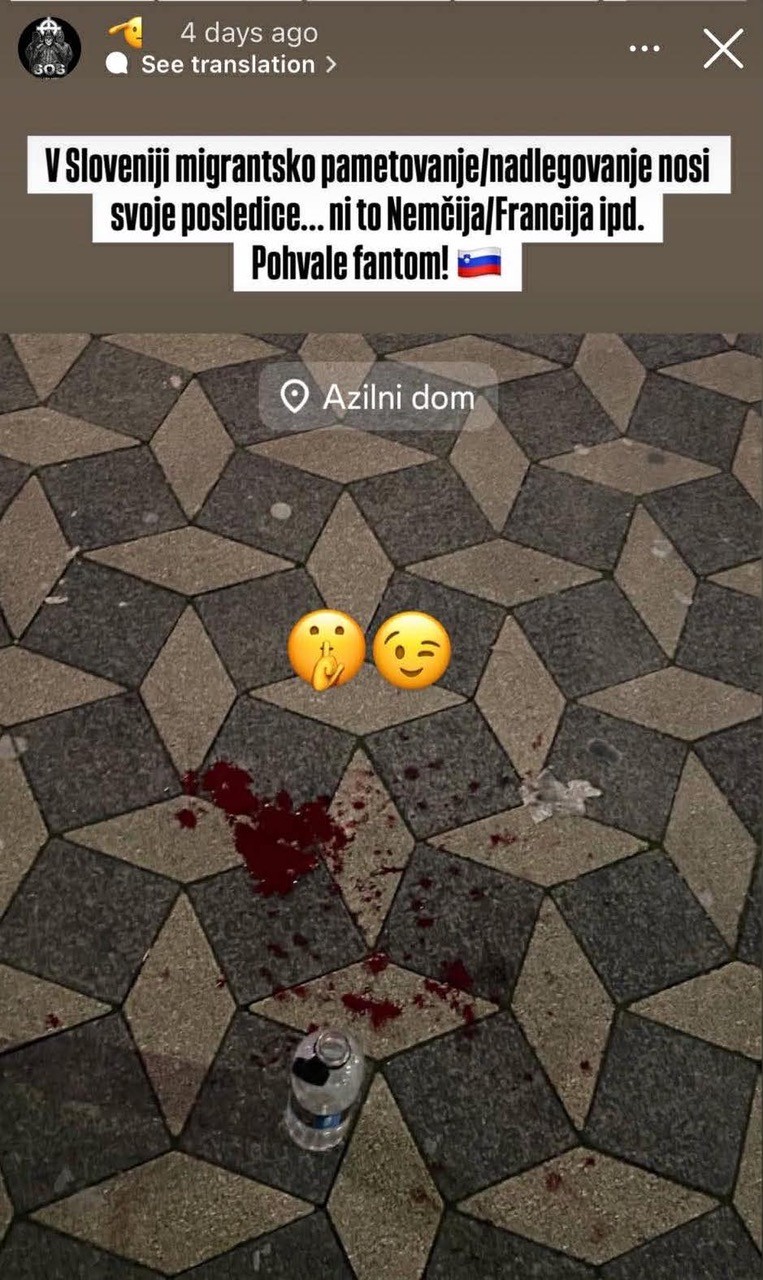Screen dimensions: 763x1280
Task: Open the Azilni dom location sticker
Action: (377, 397)
